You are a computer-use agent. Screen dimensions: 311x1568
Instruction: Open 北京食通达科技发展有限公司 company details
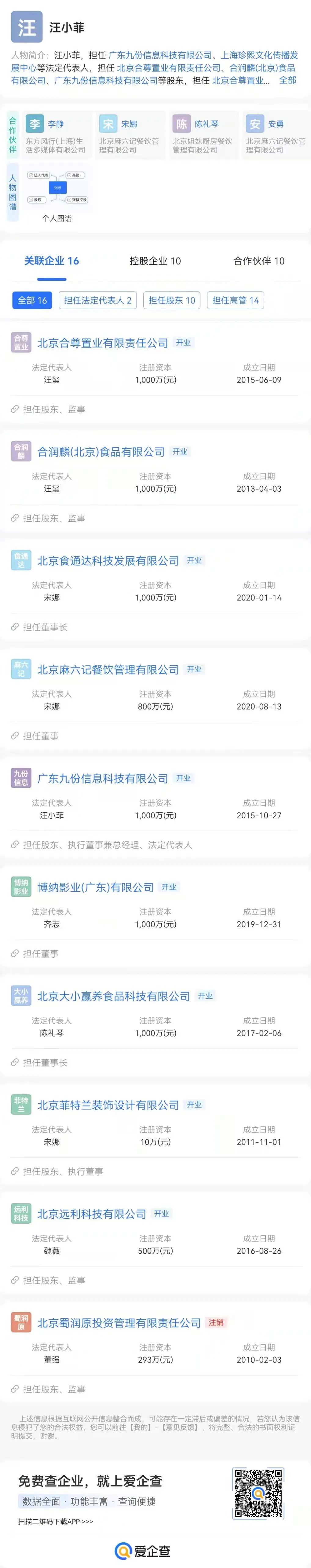(108, 561)
